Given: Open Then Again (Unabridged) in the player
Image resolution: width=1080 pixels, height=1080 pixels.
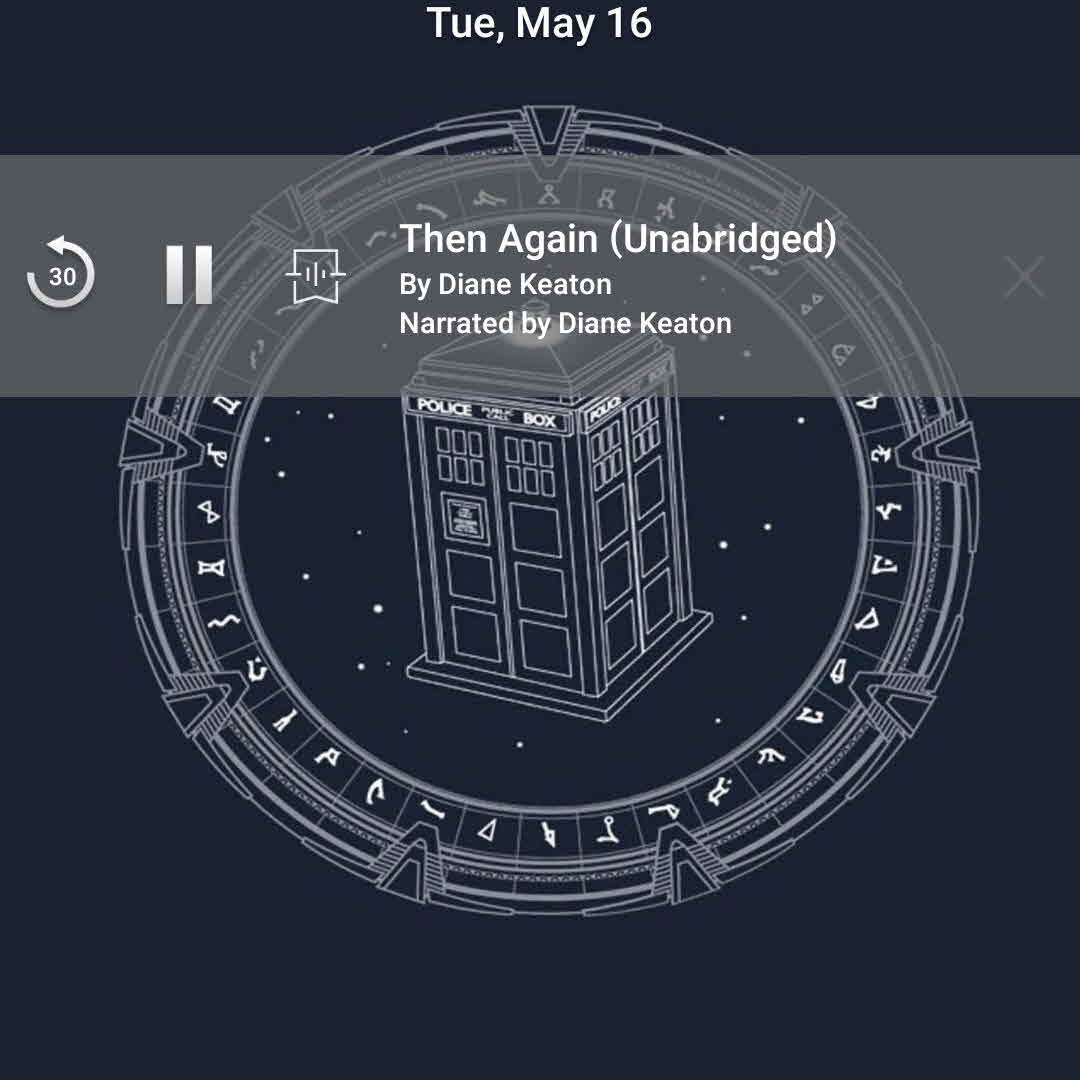Looking at the screenshot, I should point(617,240).
